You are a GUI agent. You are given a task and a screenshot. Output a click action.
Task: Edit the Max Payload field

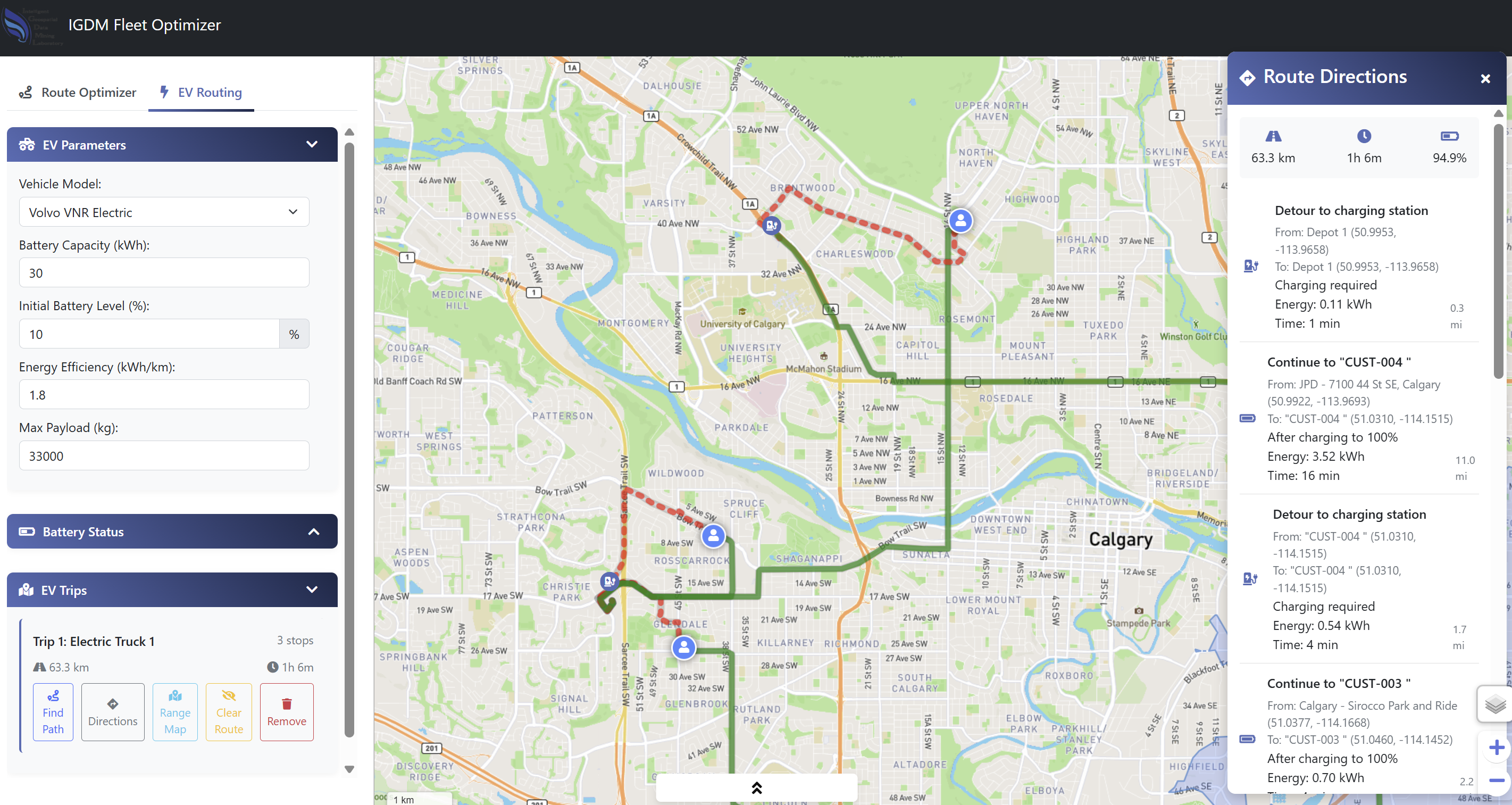click(164, 456)
